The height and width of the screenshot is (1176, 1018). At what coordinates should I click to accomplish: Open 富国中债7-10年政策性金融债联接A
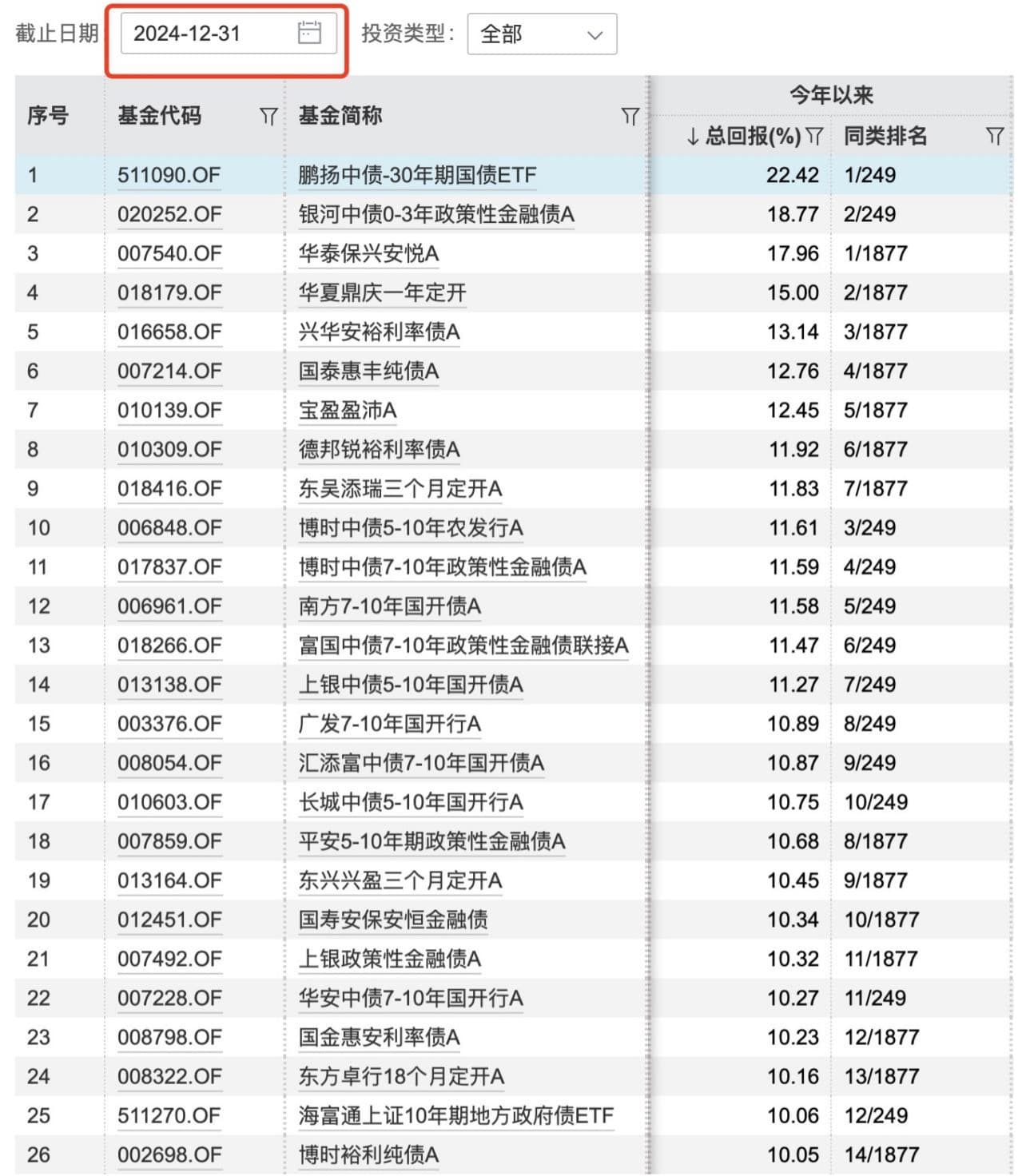(x=463, y=645)
